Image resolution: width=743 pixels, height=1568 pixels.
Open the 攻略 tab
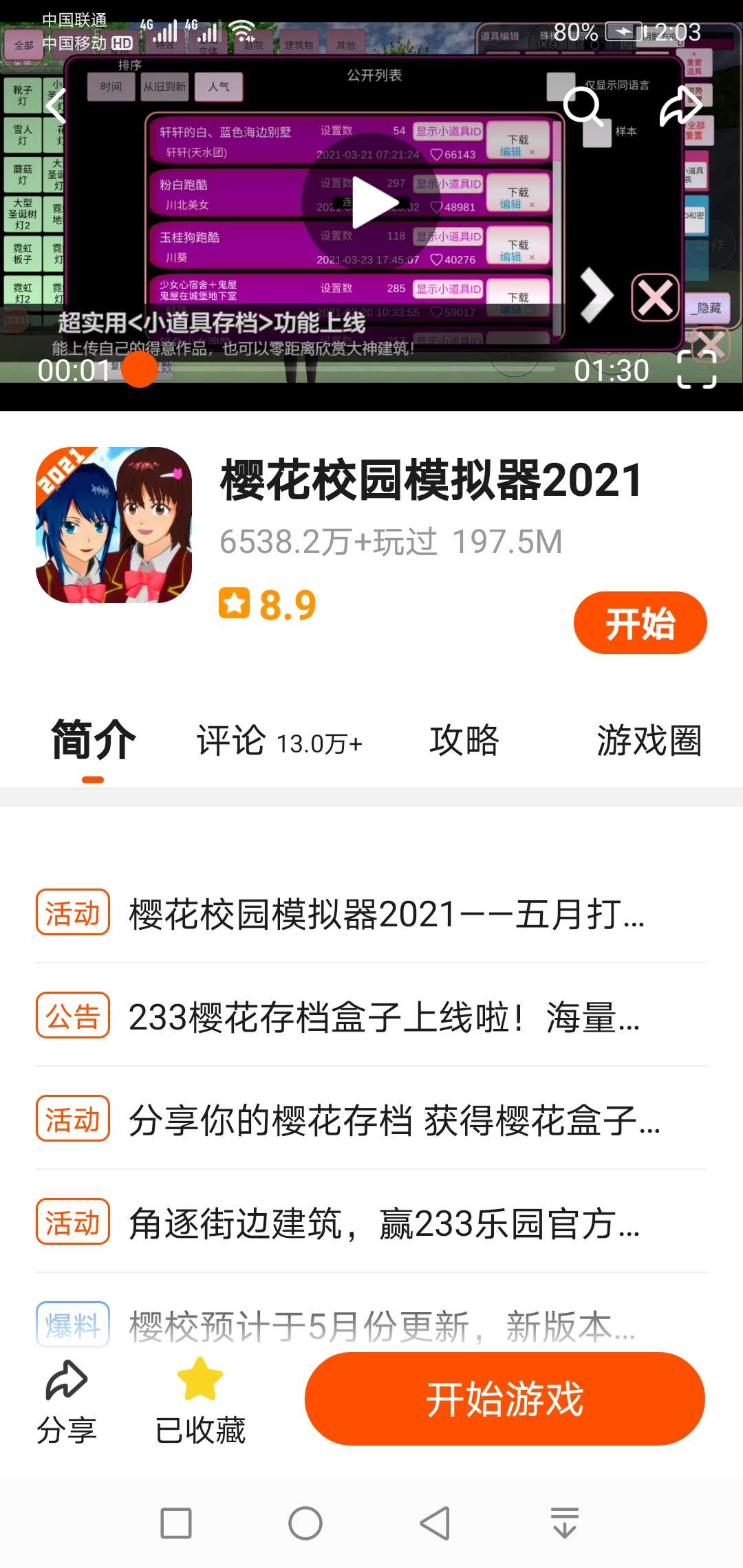(x=464, y=741)
